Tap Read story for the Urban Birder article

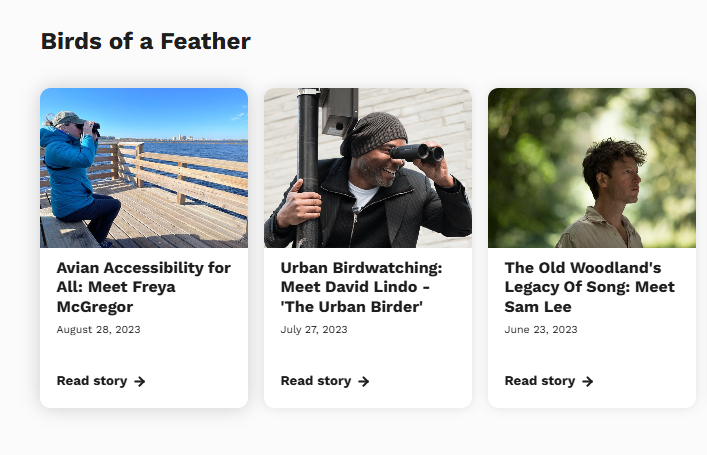coord(325,381)
